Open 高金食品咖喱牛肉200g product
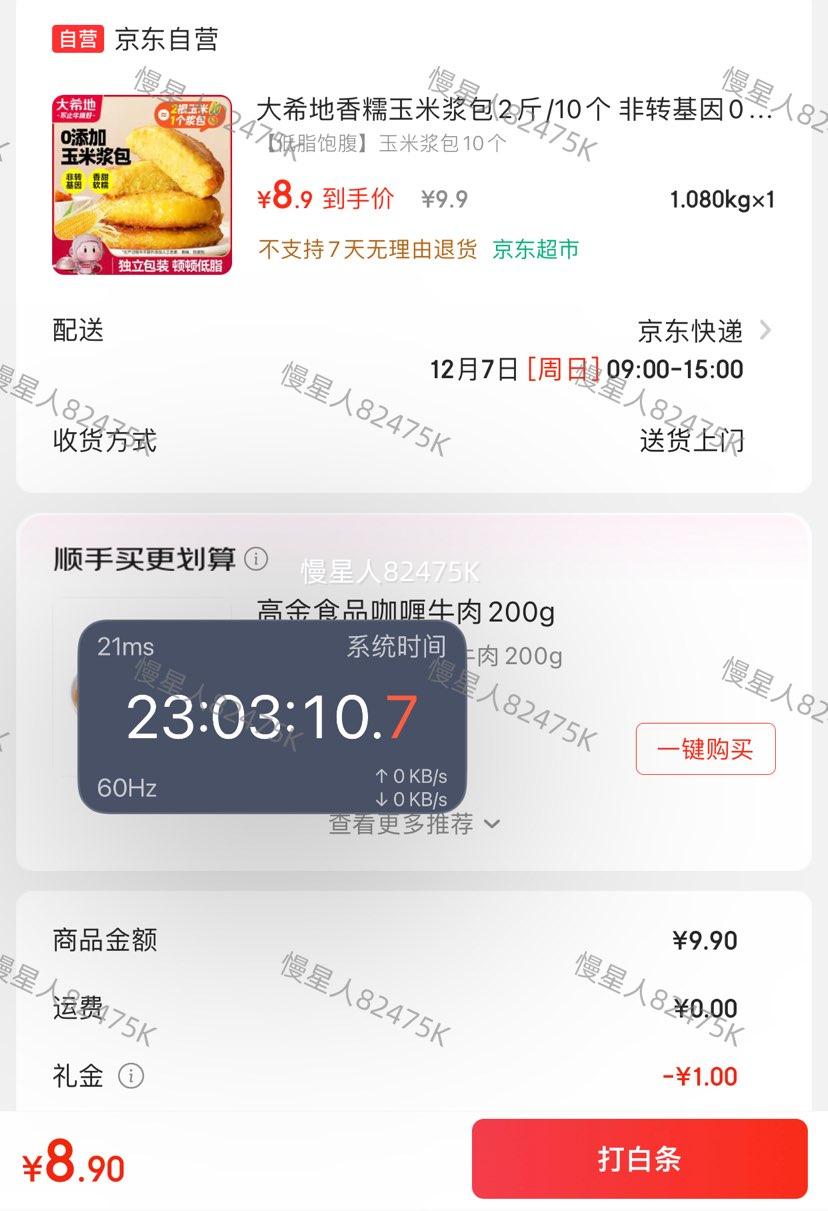 pyautogui.click(x=405, y=611)
